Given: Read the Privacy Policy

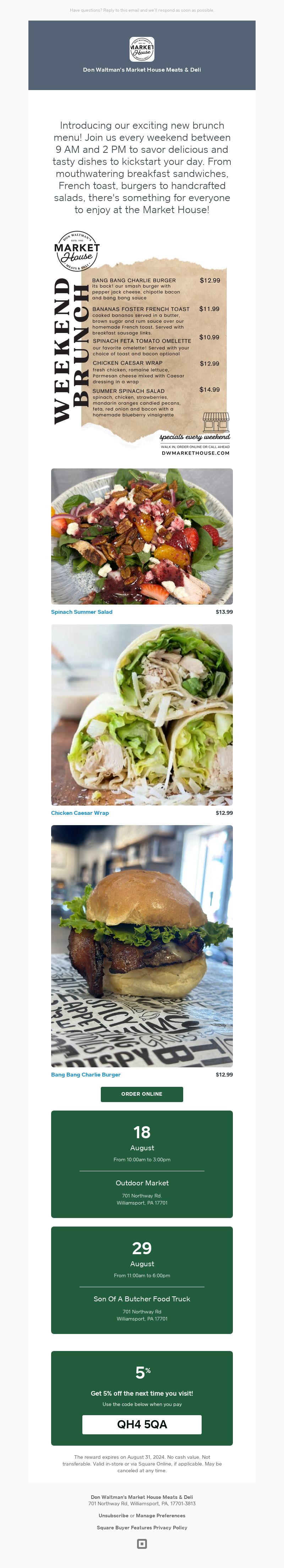Looking at the screenshot, I should click(171, 1527).
